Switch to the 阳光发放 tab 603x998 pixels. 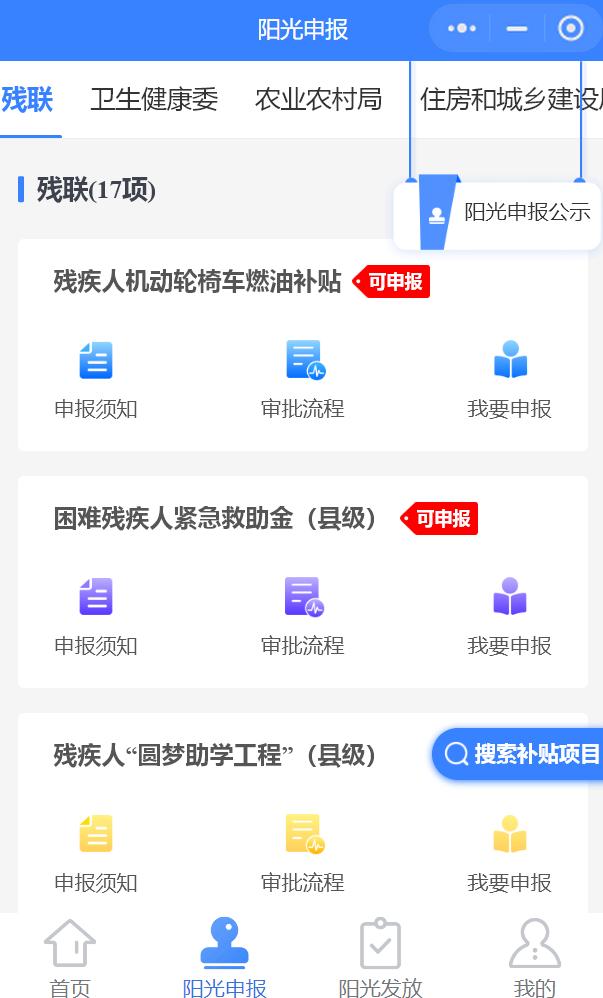pos(380,958)
